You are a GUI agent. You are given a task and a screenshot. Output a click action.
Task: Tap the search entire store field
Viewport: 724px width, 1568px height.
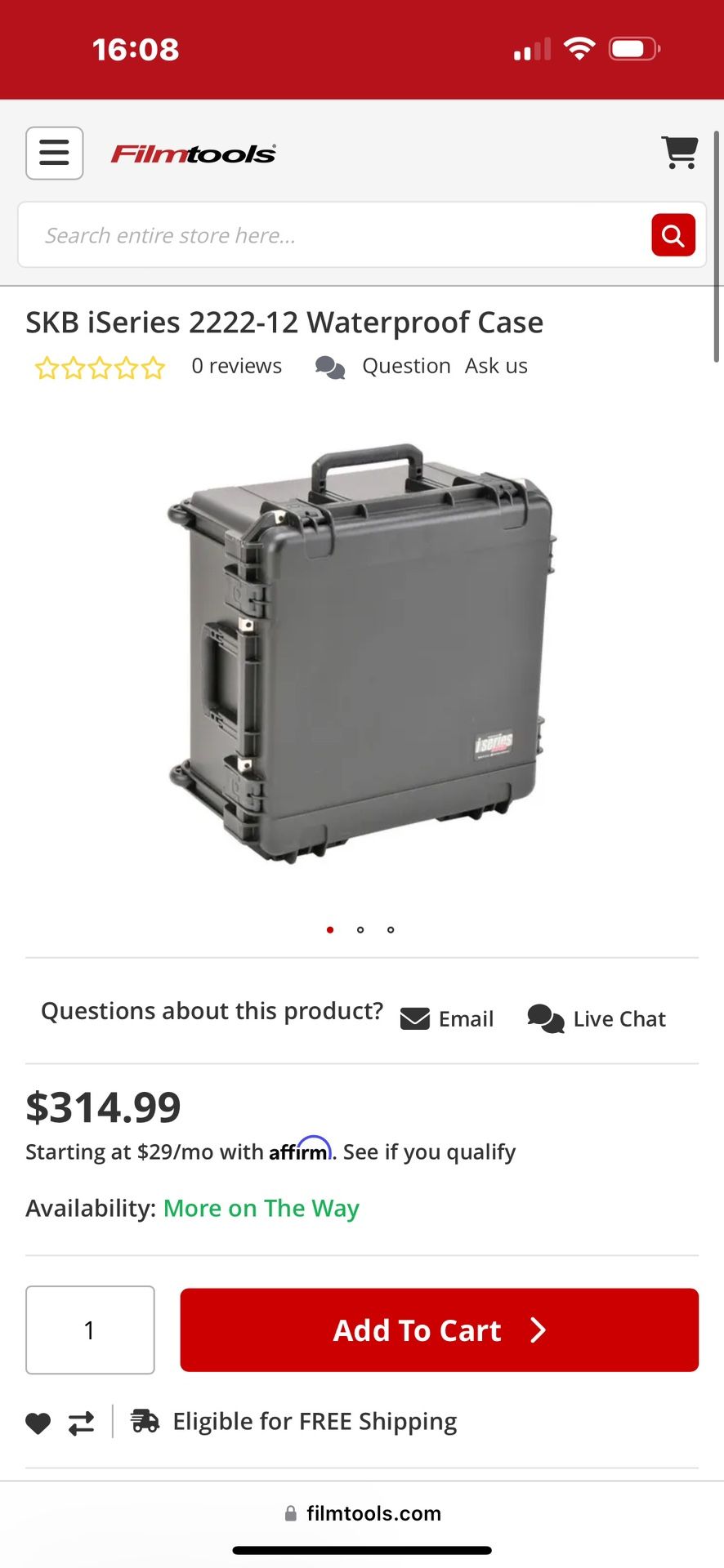(x=335, y=235)
